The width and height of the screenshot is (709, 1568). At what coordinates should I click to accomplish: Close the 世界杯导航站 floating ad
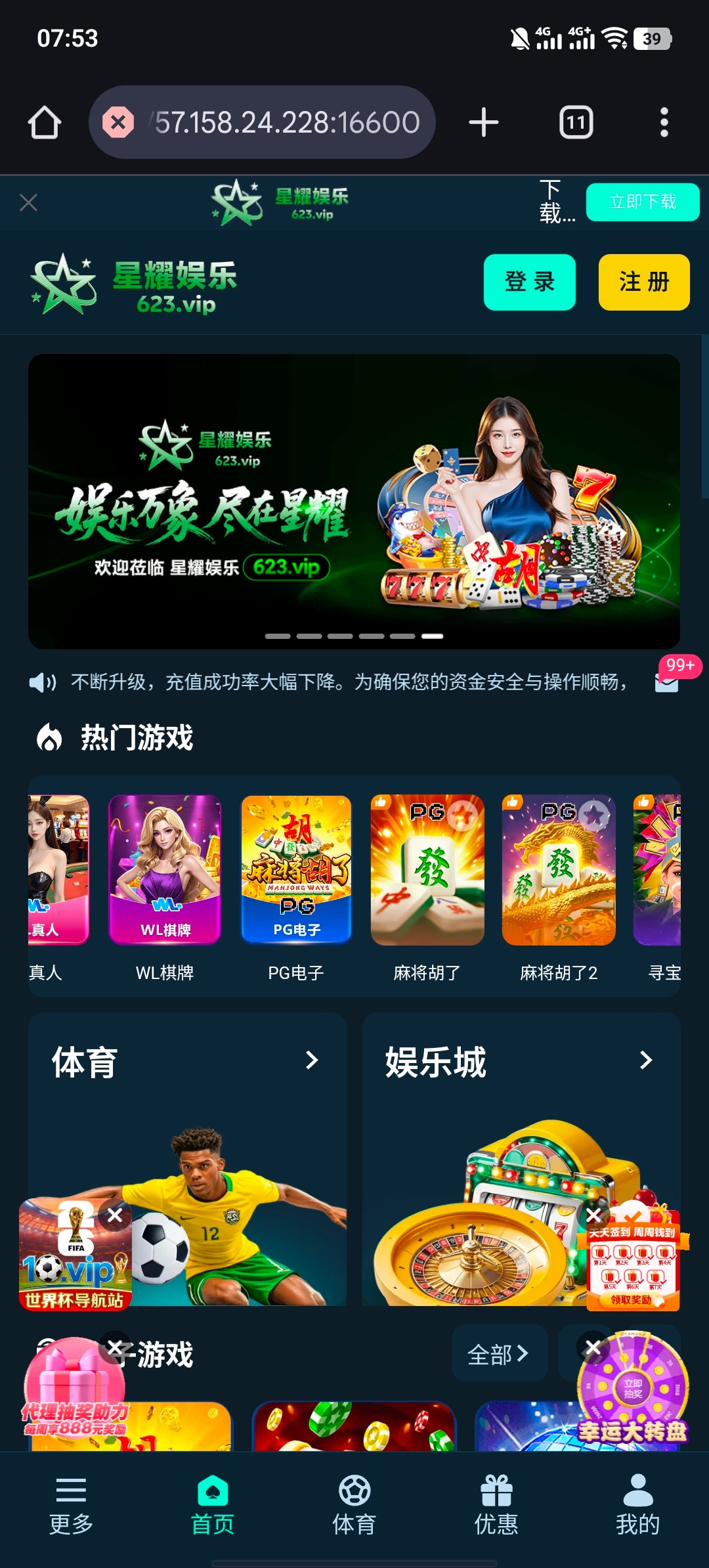pos(115,1215)
